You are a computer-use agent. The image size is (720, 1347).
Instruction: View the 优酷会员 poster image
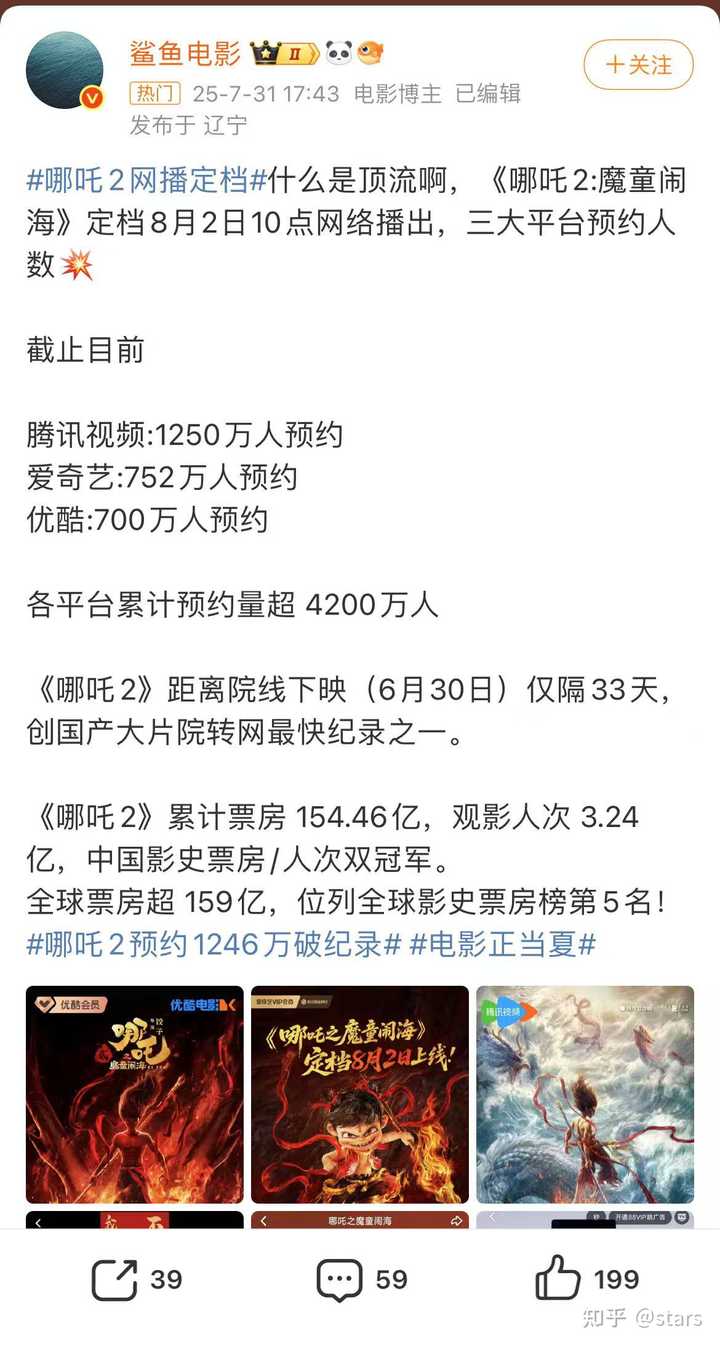click(x=135, y=1094)
